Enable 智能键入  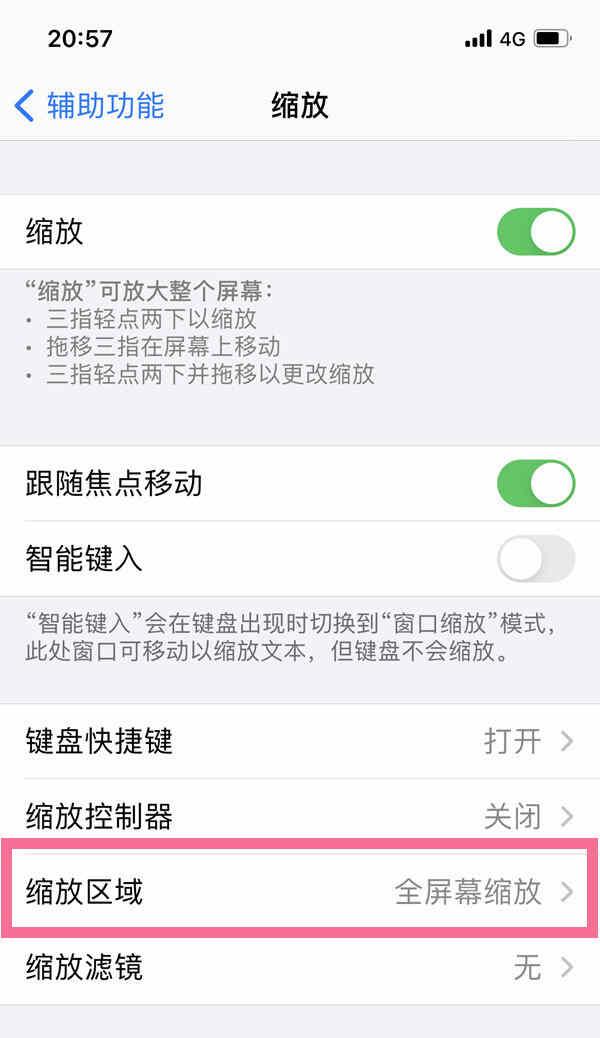point(536,559)
